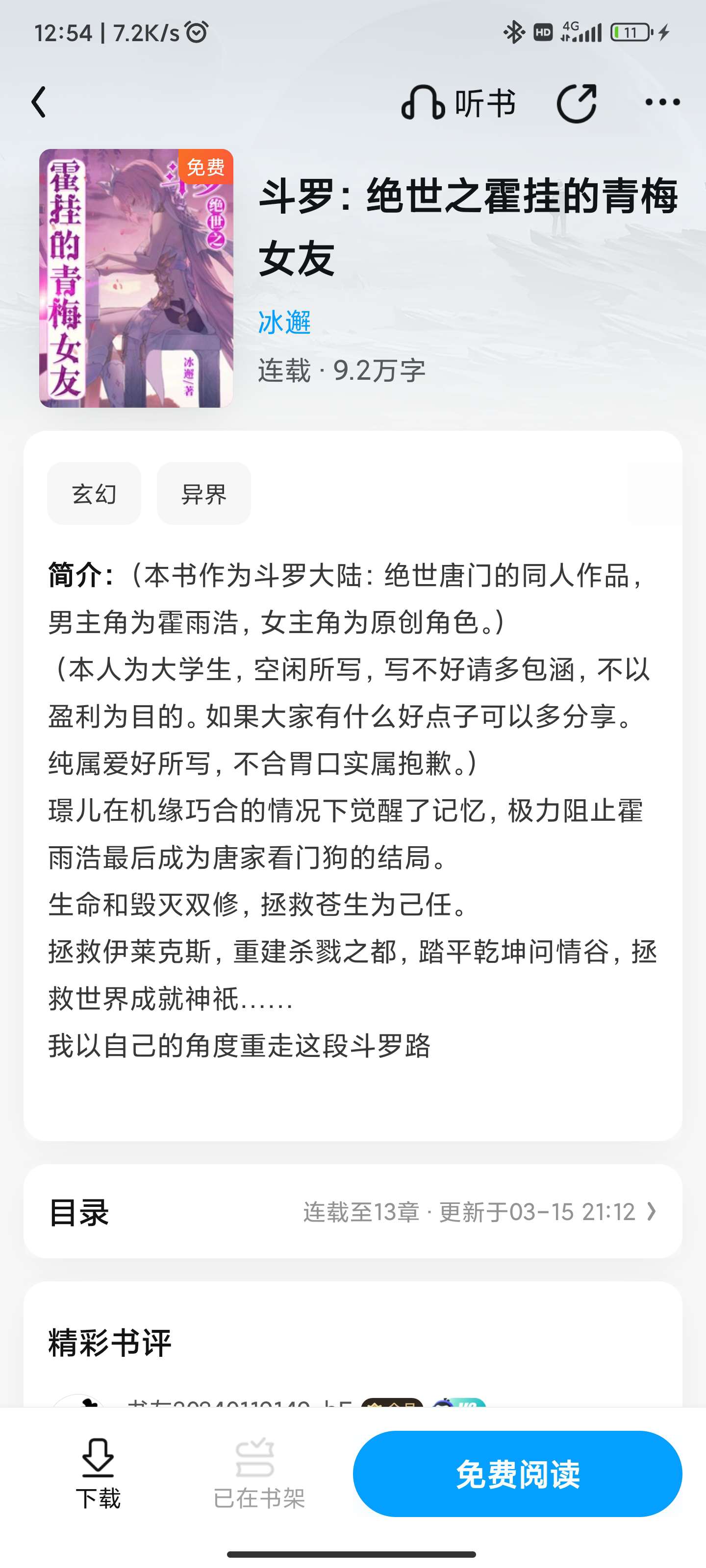706x1568 pixels.
Task: Download the book with 下载
Action: tap(98, 1473)
